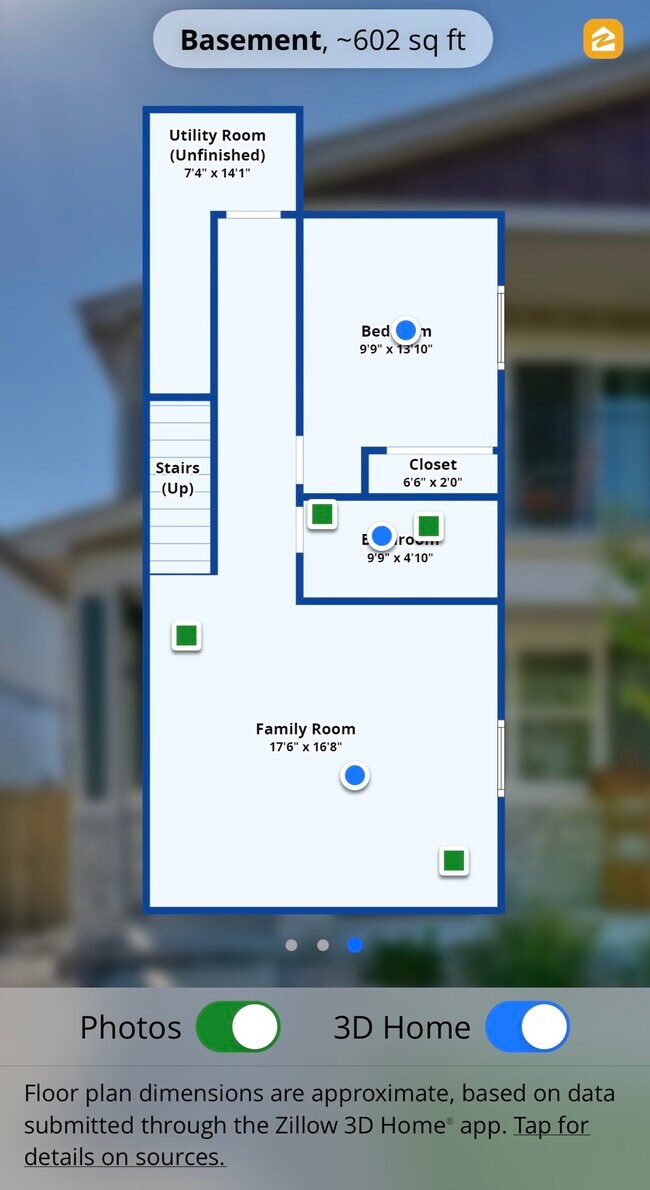Tap the Zillow logo icon

[x=603, y=40]
